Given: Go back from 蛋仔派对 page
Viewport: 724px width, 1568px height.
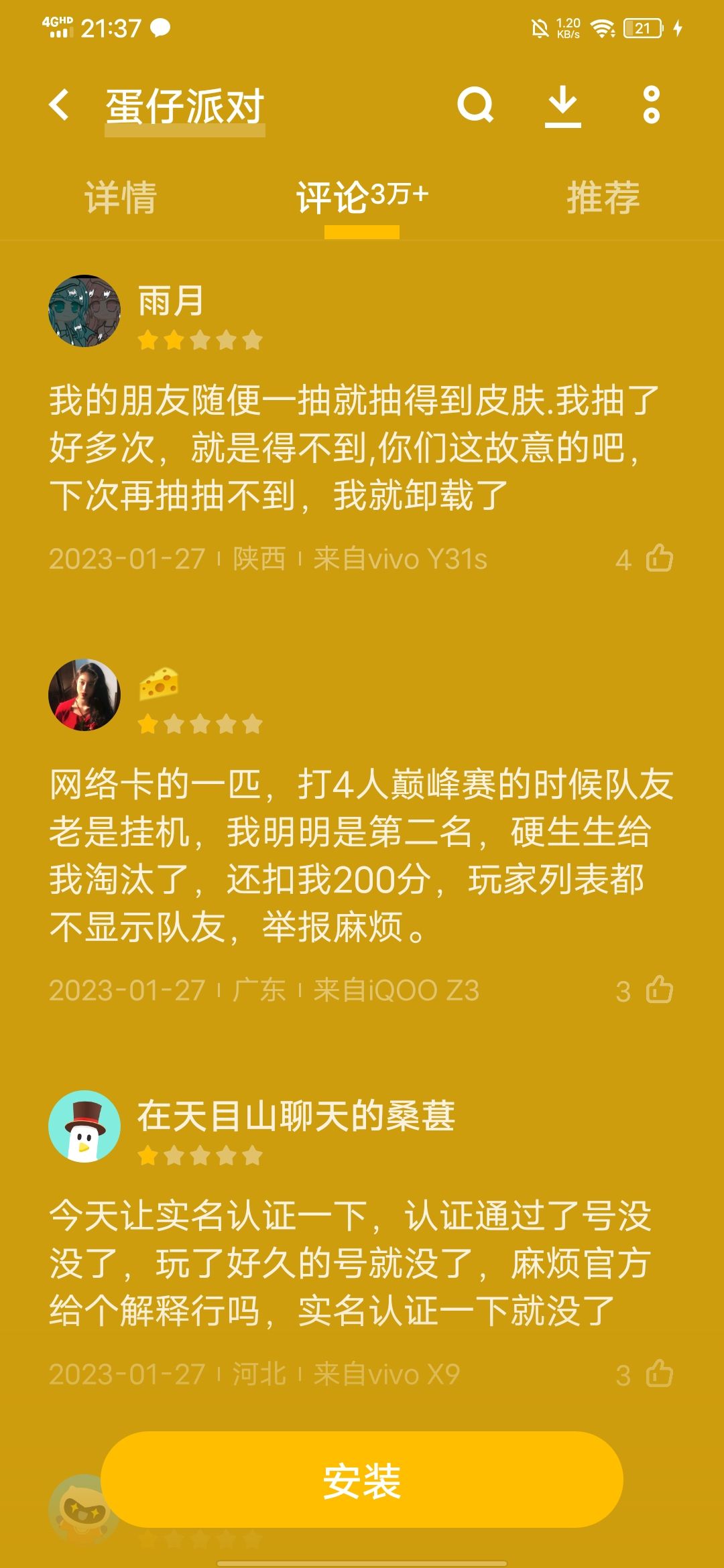Looking at the screenshot, I should click(59, 105).
